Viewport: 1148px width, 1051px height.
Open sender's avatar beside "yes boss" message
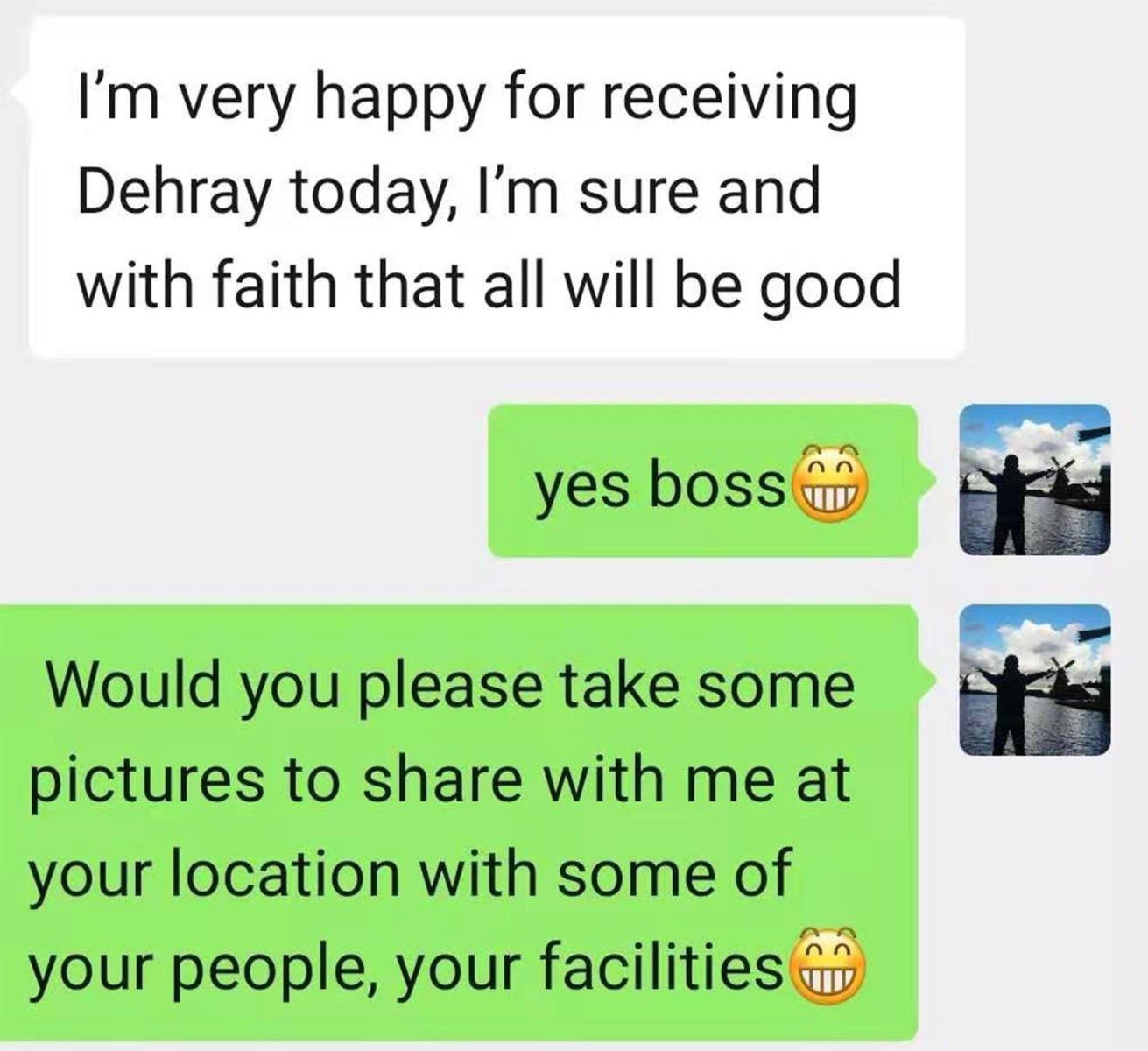[x=1035, y=479]
